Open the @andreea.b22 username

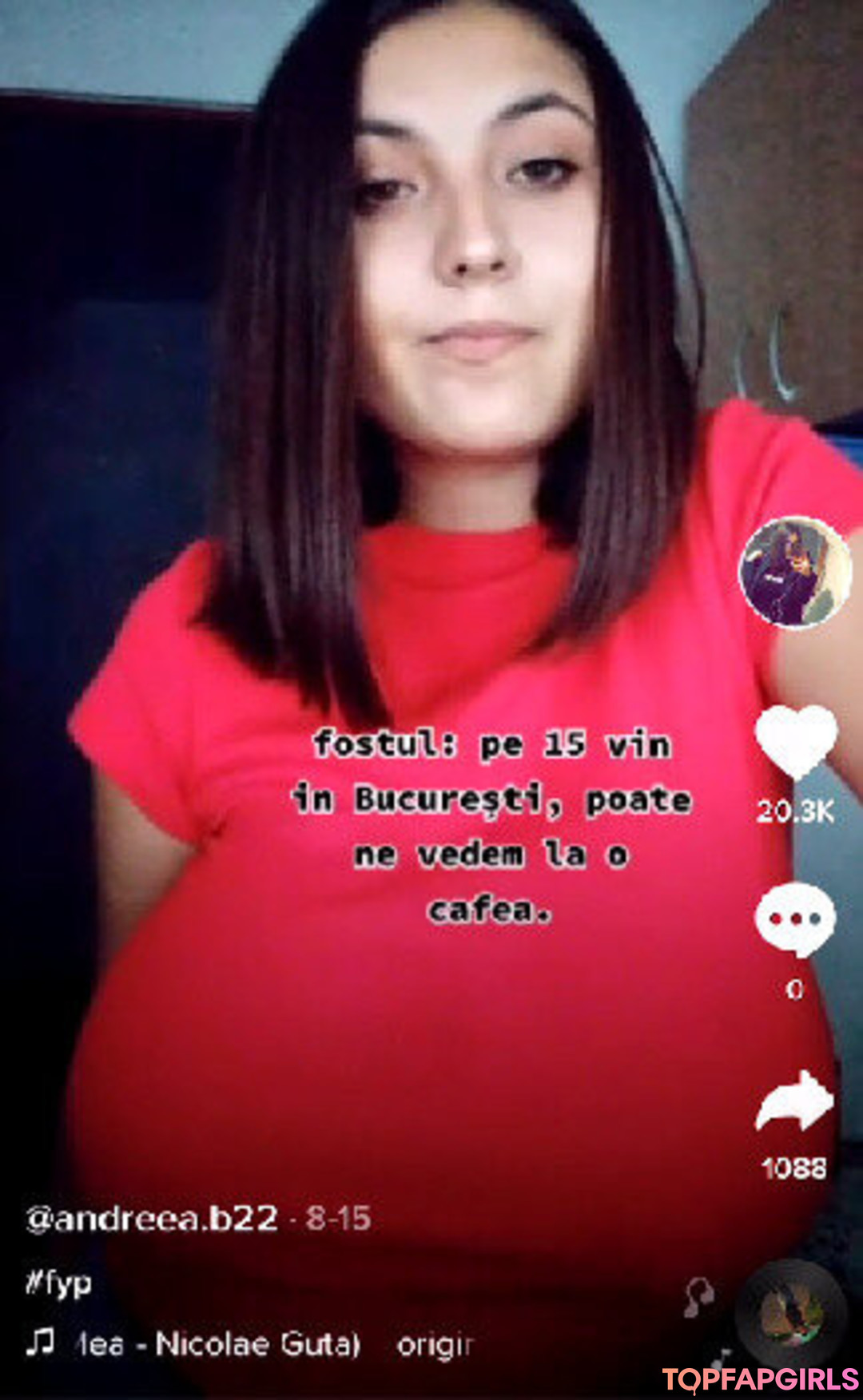tap(152, 1219)
